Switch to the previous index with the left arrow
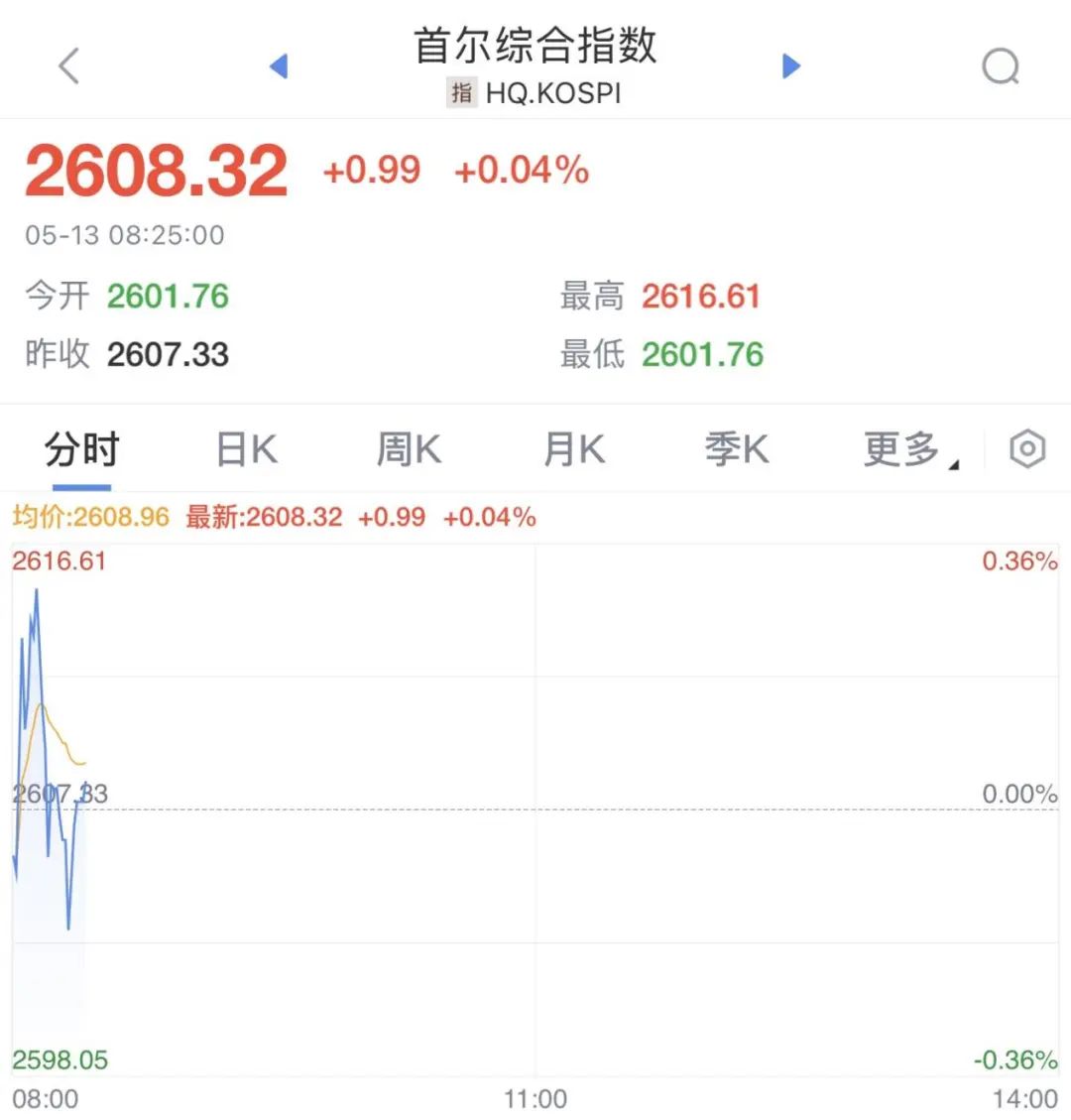The image size is (1071, 1120). click(x=279, y=66)
